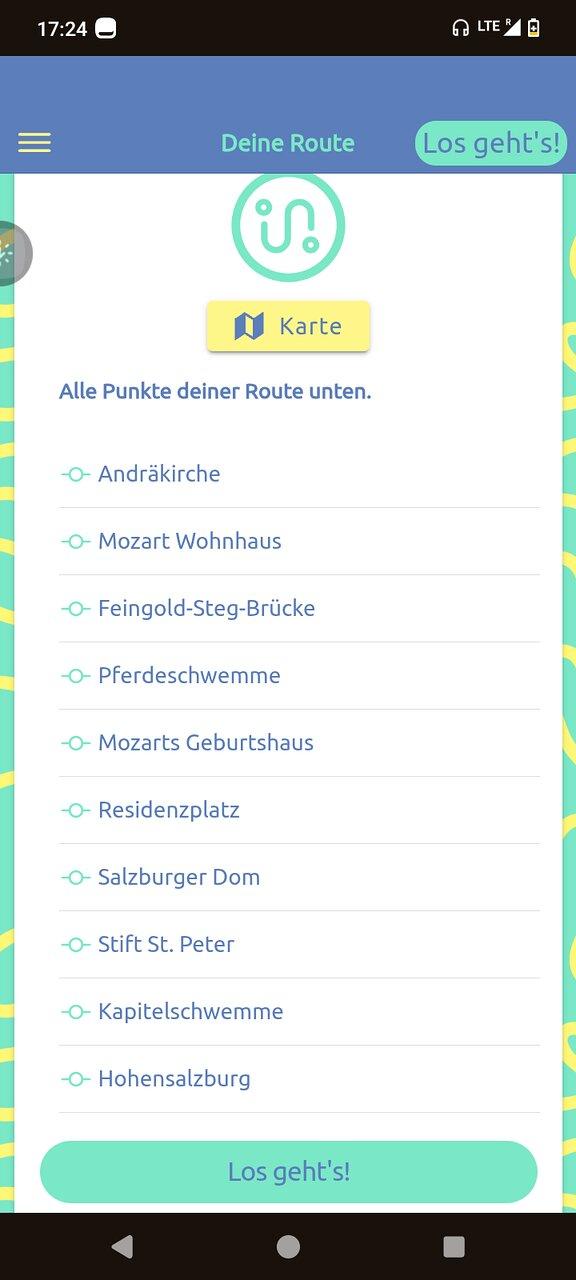This screenshot has height=1280, width=576.
Task: Select the Residenzplatz stop
Action: pos(299,810)
